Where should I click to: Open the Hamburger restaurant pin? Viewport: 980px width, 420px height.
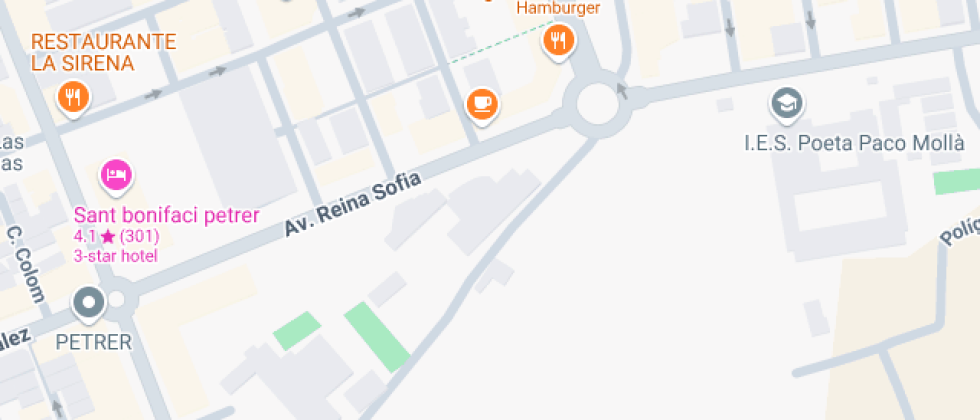point(558,42)
